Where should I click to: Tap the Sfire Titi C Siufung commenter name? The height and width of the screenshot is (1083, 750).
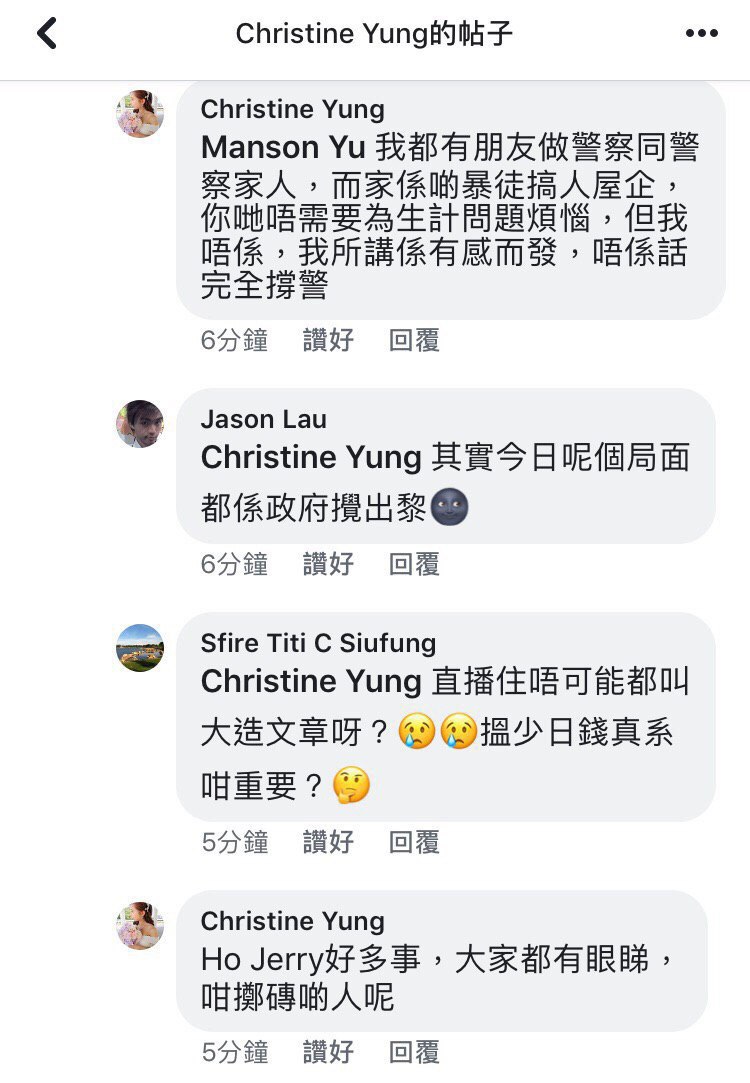pos(318,643)
